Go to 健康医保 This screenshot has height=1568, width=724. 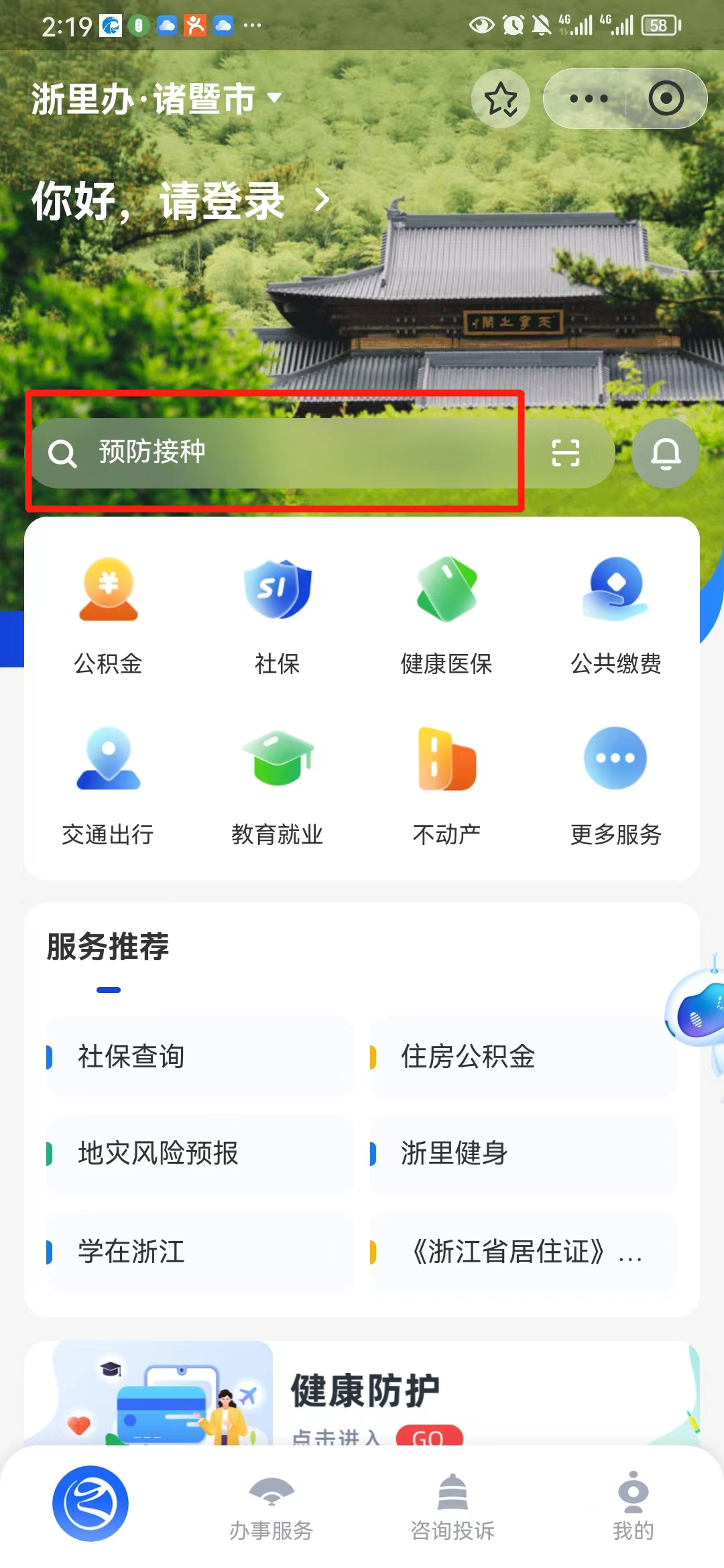[446, 614]
